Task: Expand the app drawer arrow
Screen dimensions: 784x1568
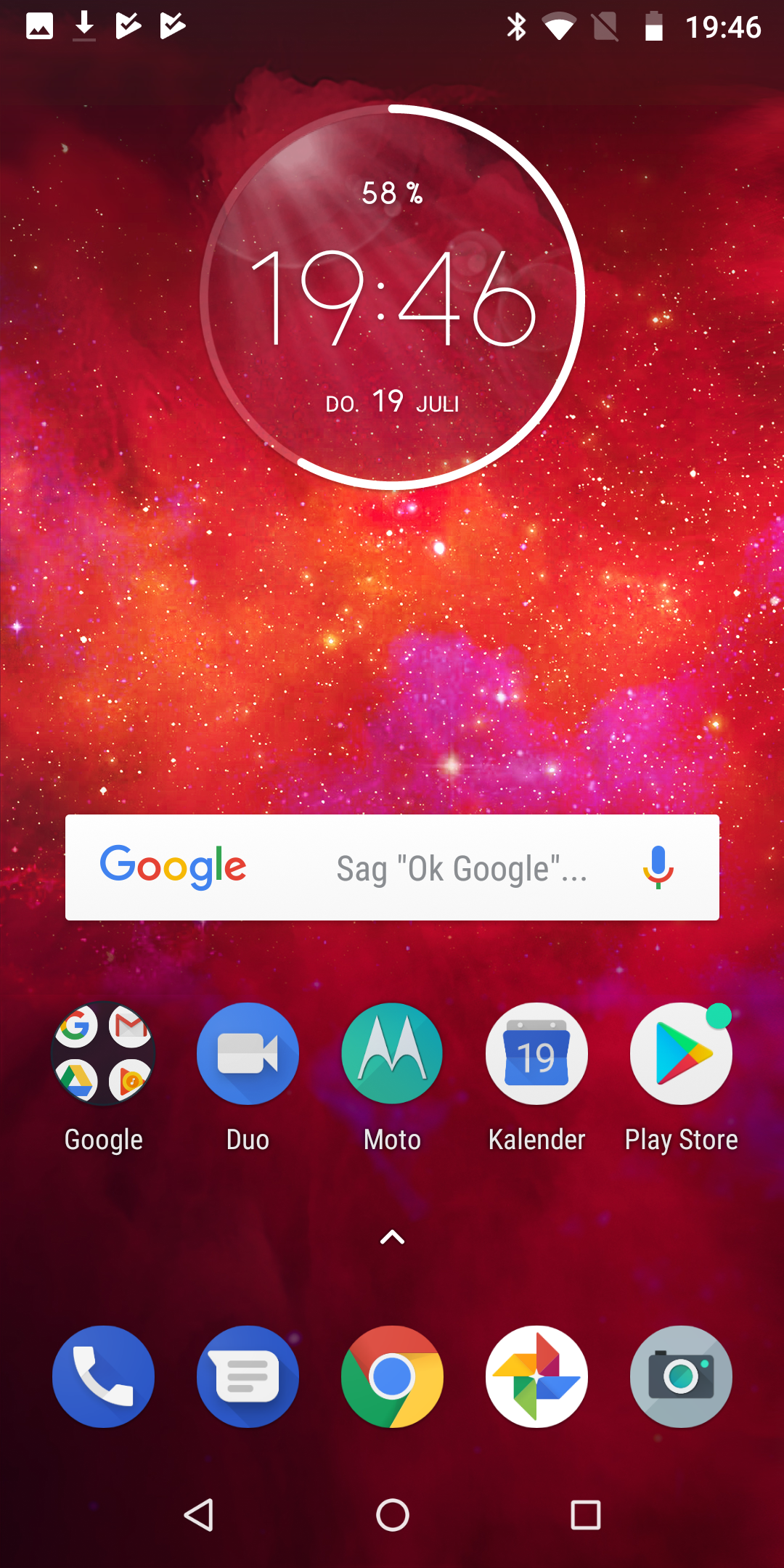Action: [392, 1238]
